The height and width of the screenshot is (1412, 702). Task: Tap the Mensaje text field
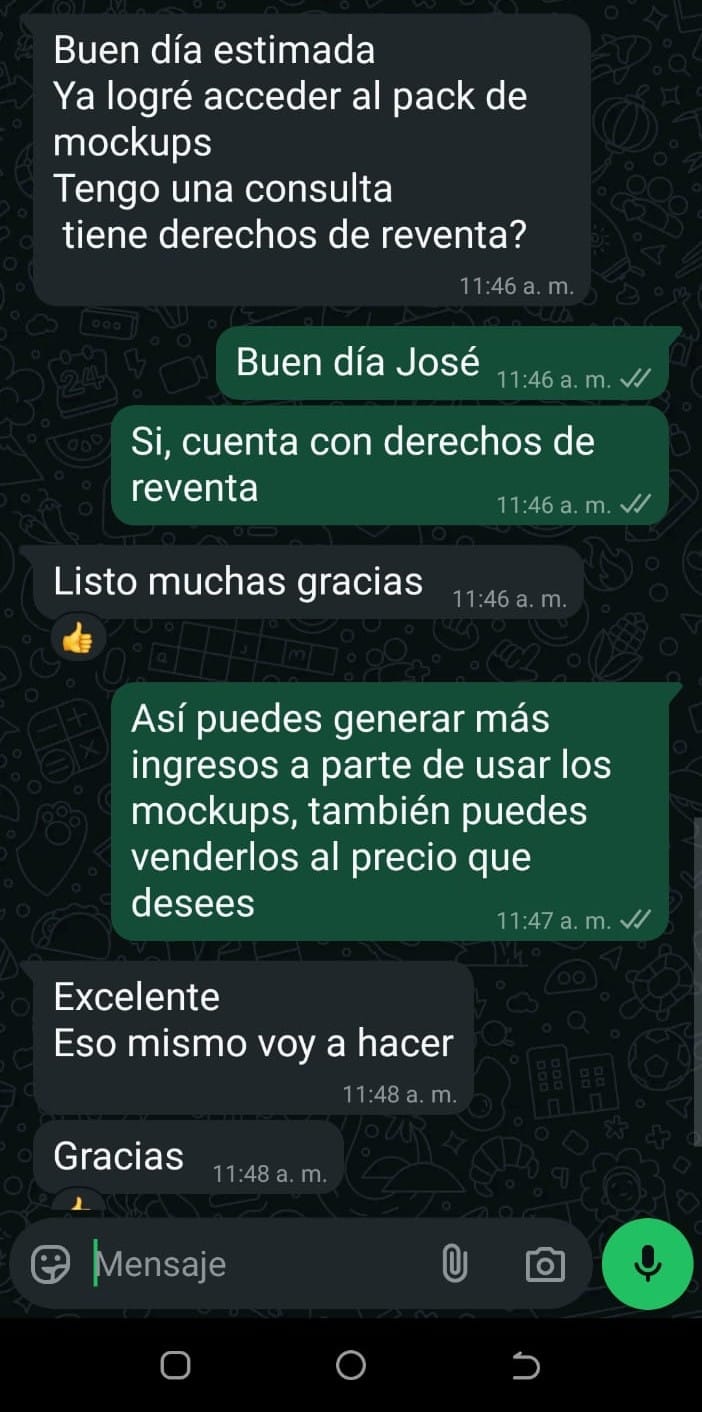(x=260, y=1264)
